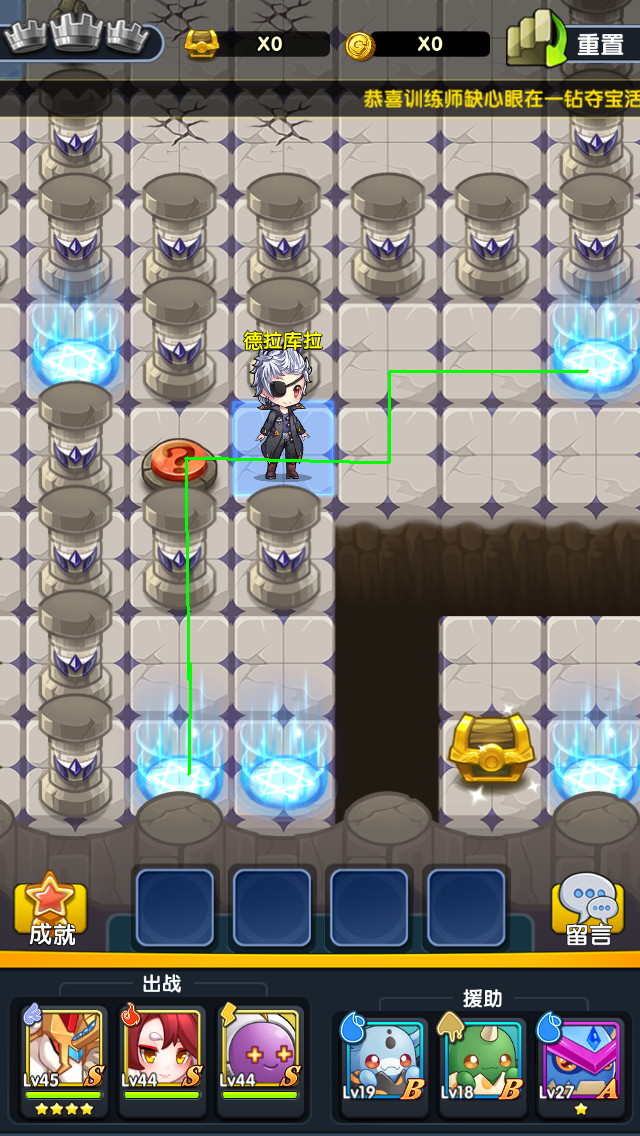Viewport: 640px width, 1136px height.
Task: Tap the red question mark switch
Action: (x=179, y=463)
